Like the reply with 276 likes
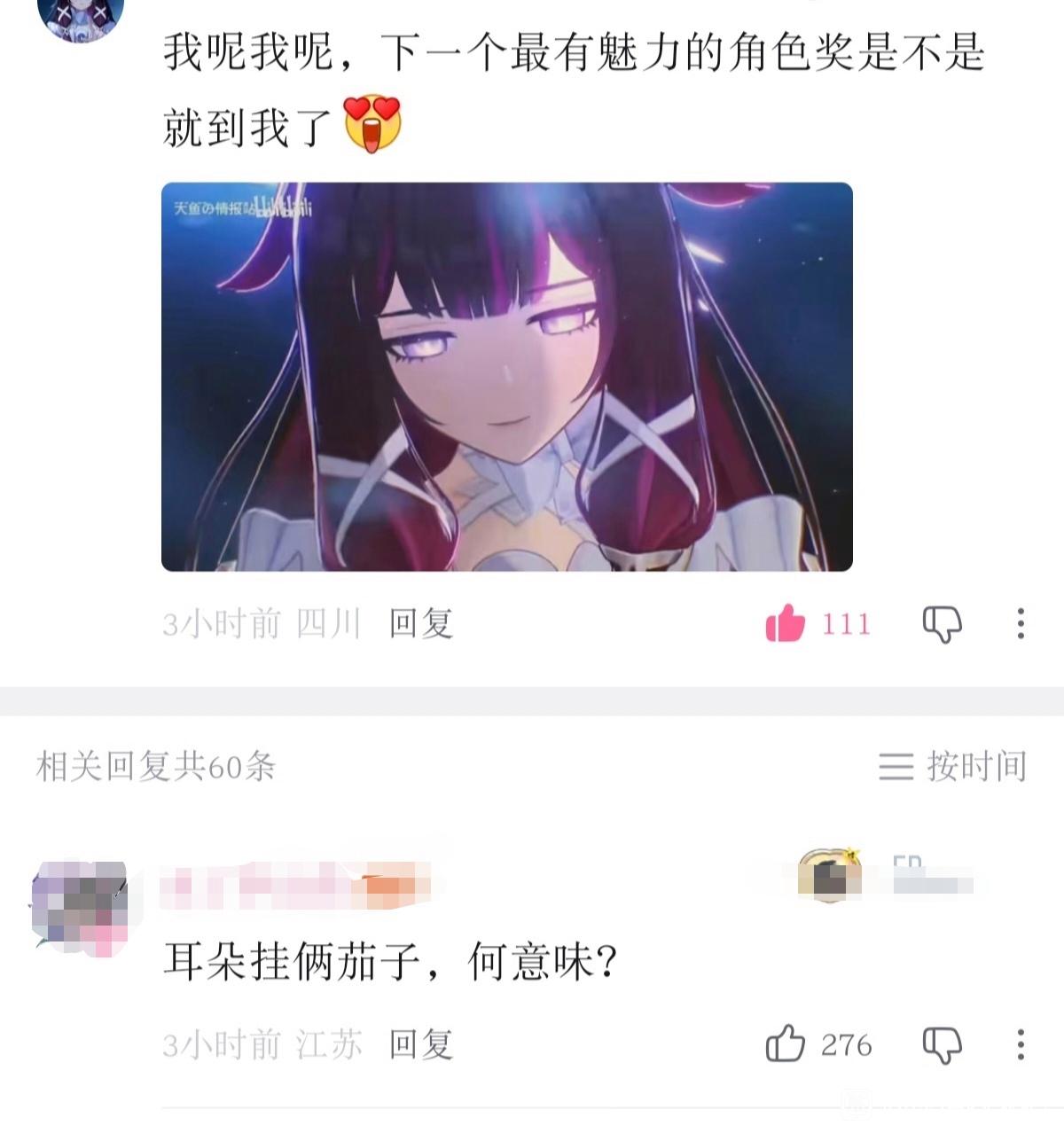Image resolution: width=1064 pixels, height=1133 pixels. coord(786,1043)
